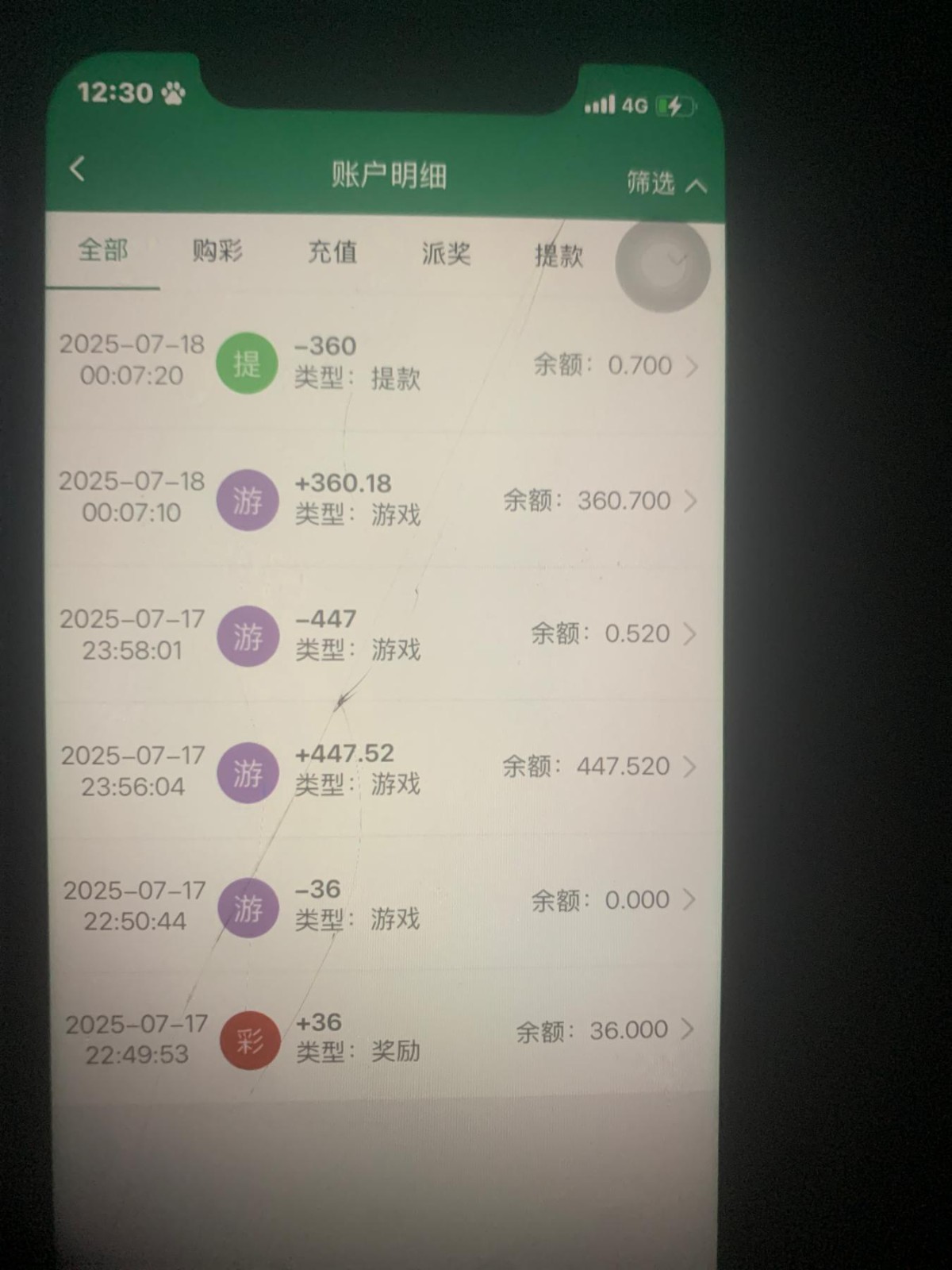The width and height of the screenshot is (952, 1270).
Task: Switch to the 全部 tab
Action: click(103, 251)
